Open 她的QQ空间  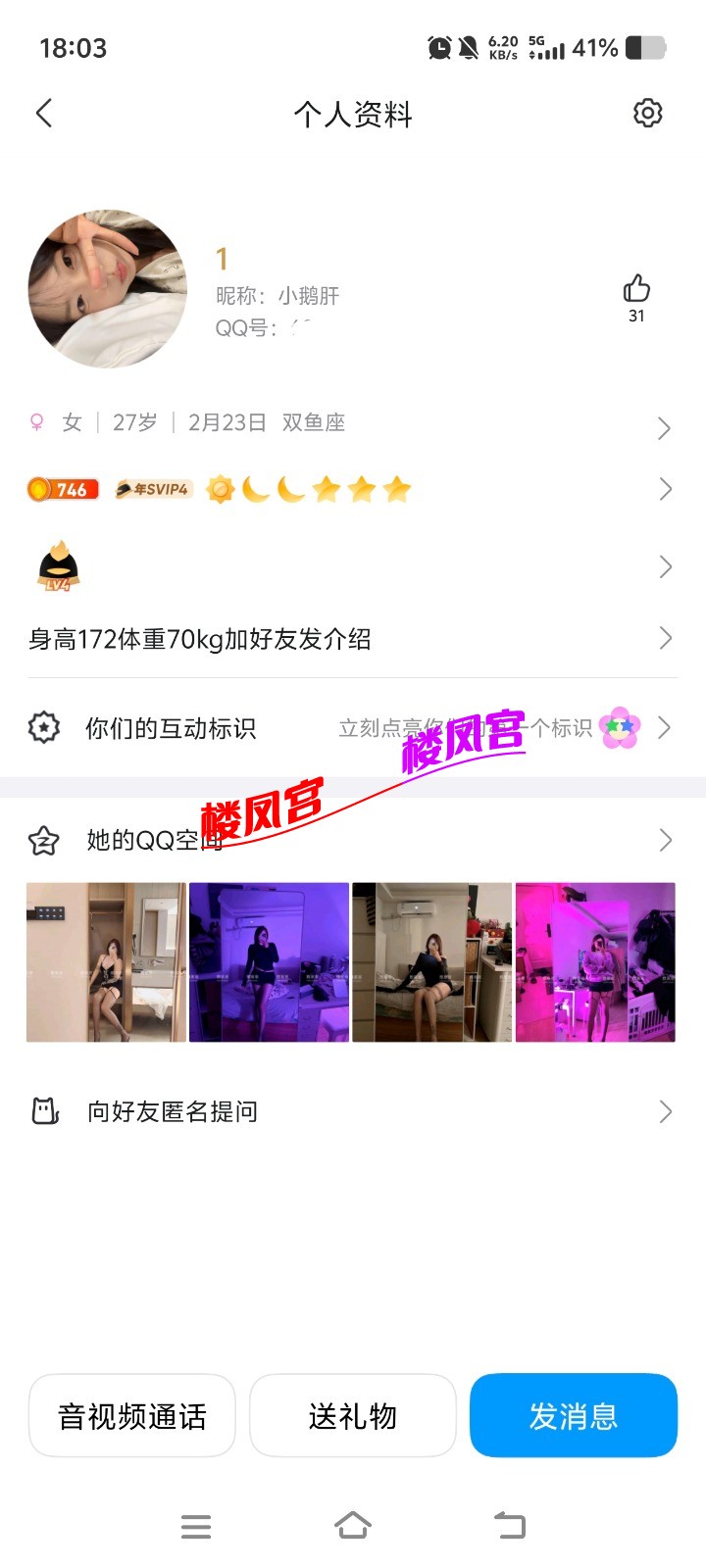point(353,840)
